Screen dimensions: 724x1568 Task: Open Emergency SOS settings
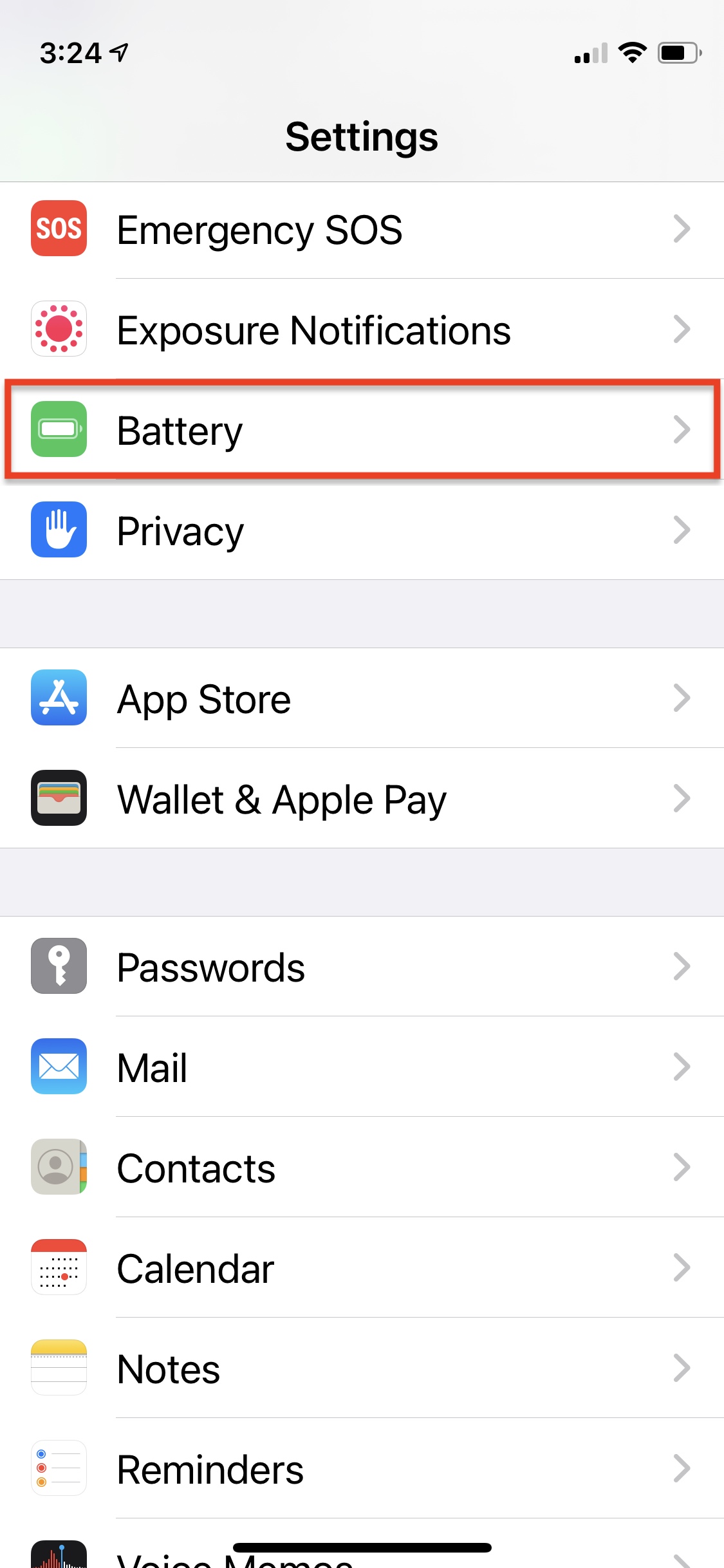[362, 230]
